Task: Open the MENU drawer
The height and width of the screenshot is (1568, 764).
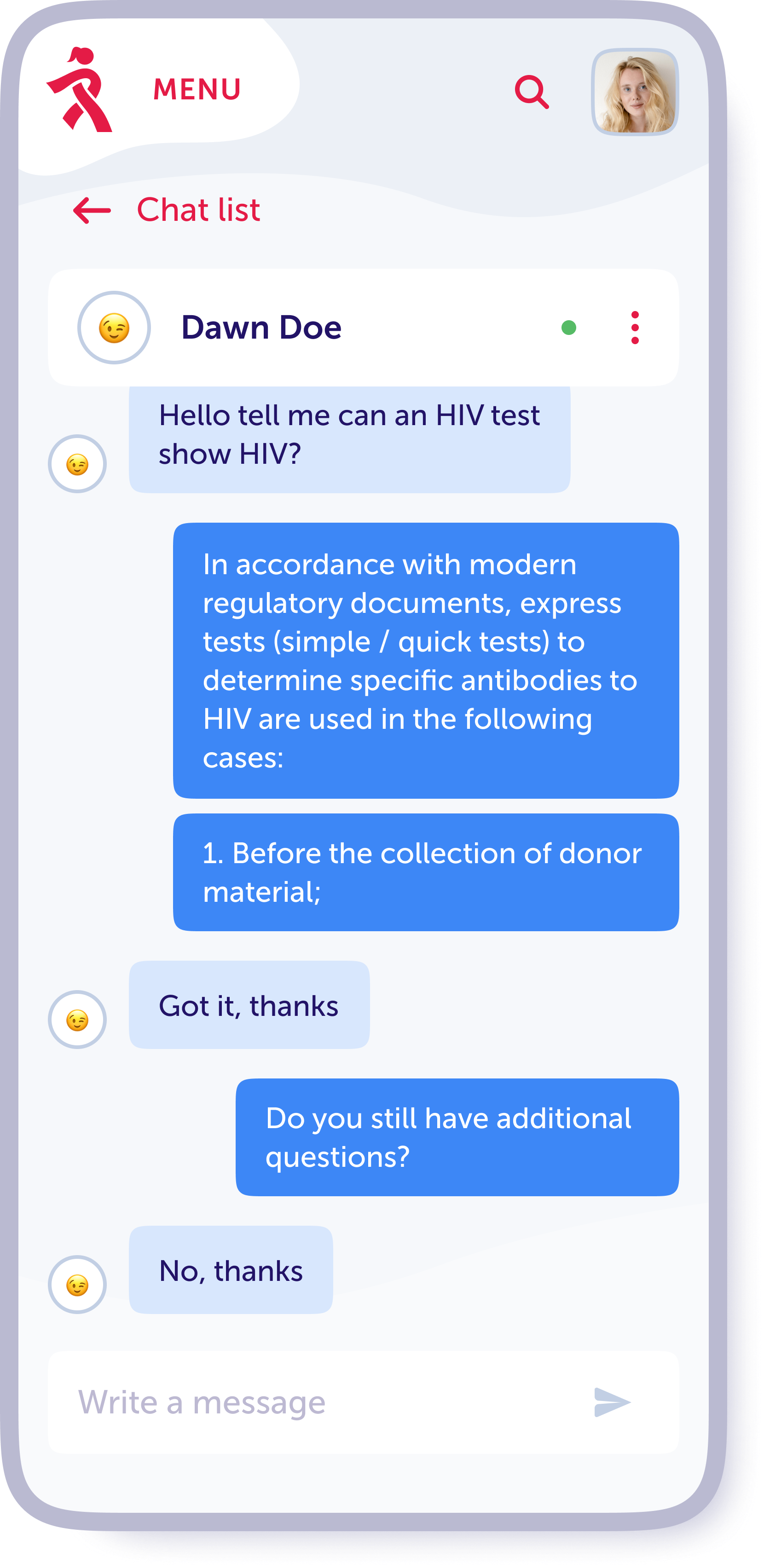Action: point(197,89)
